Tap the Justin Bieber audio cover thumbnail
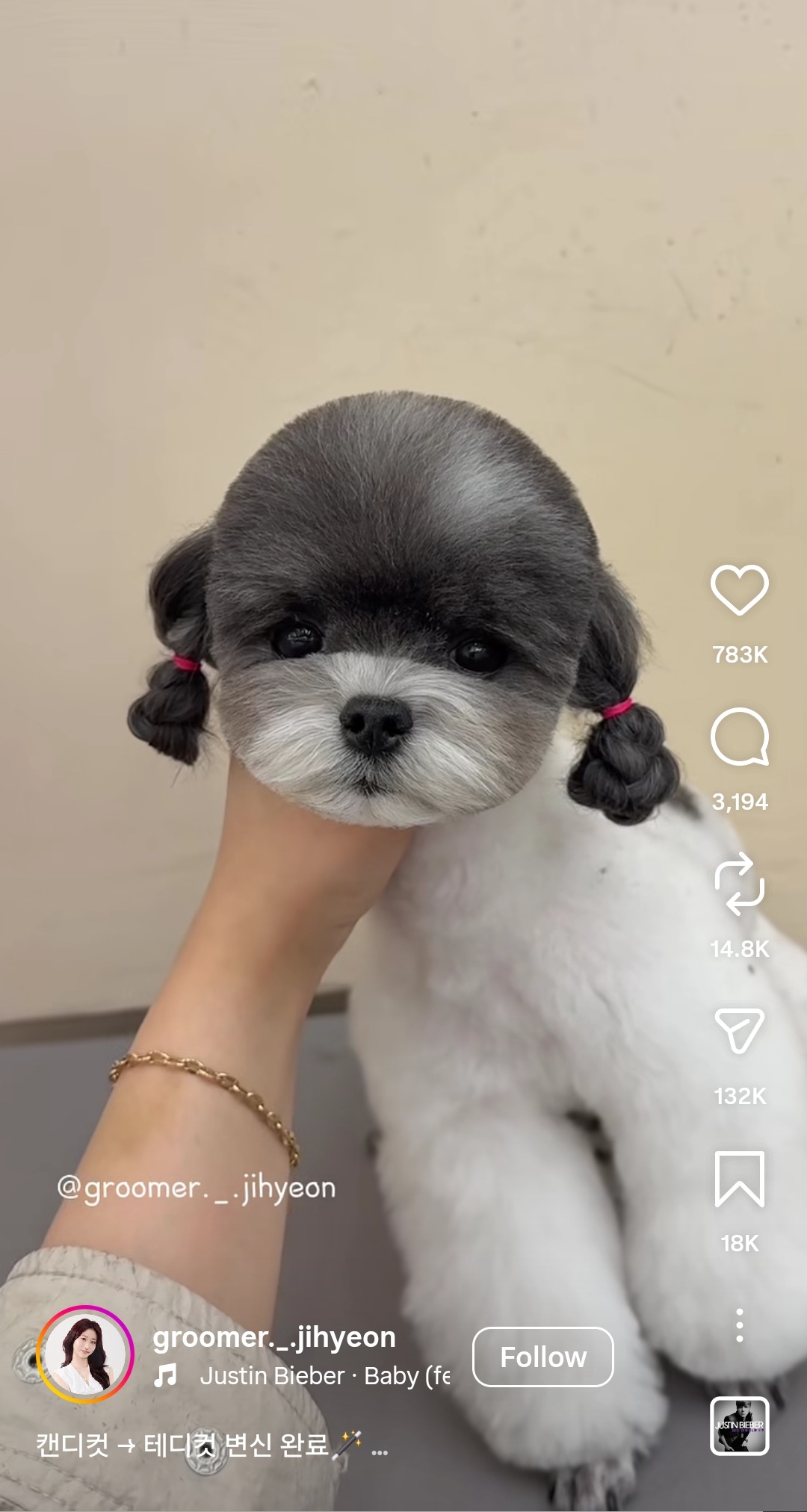 tap(739, 1426)
